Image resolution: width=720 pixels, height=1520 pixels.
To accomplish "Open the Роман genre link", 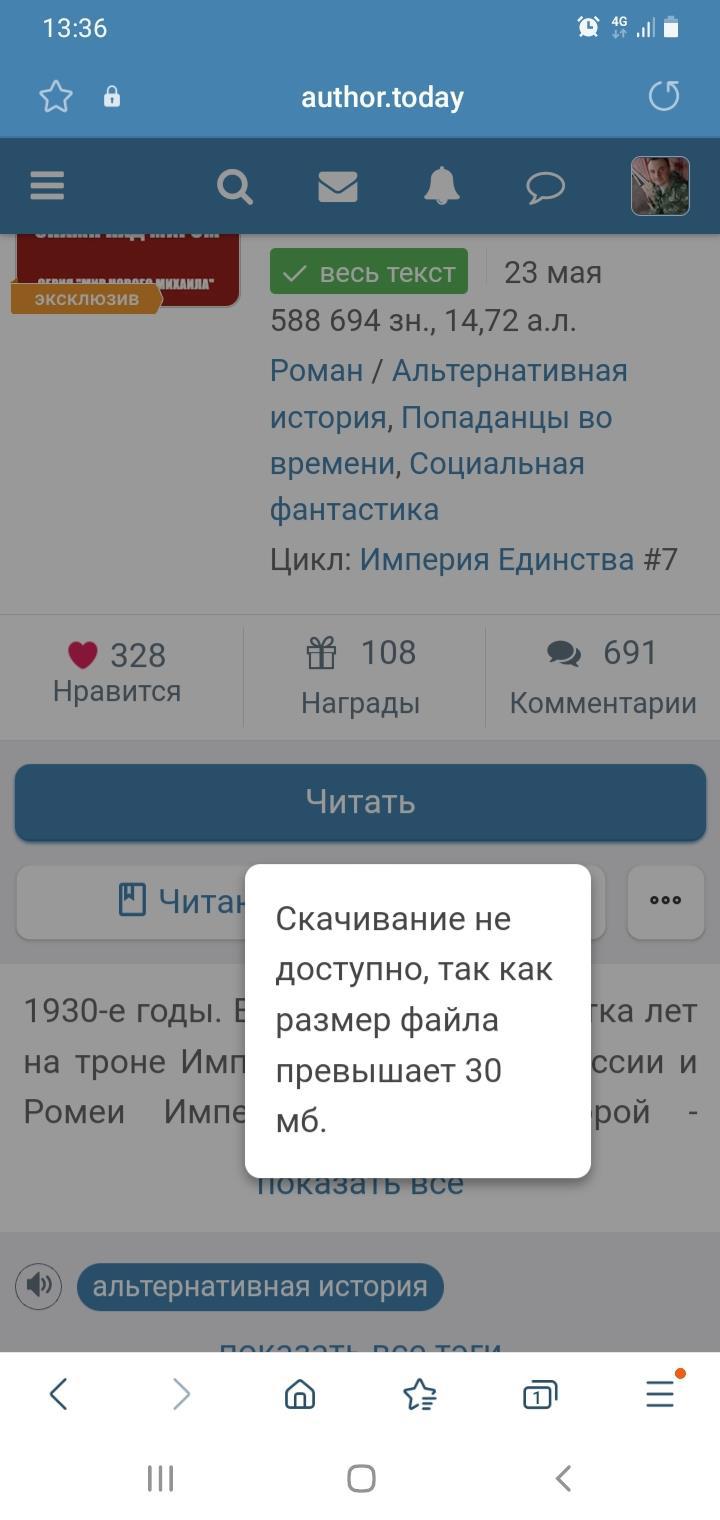I will [x=316, y=371].
